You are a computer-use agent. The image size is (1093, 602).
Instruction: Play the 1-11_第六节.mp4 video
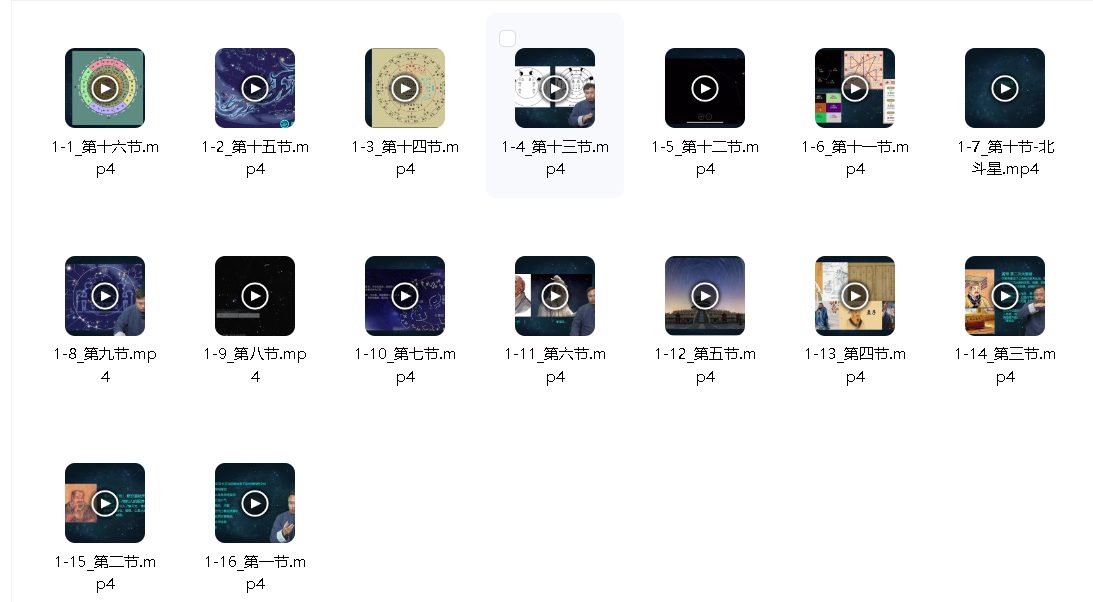click(x=555, y=296)
